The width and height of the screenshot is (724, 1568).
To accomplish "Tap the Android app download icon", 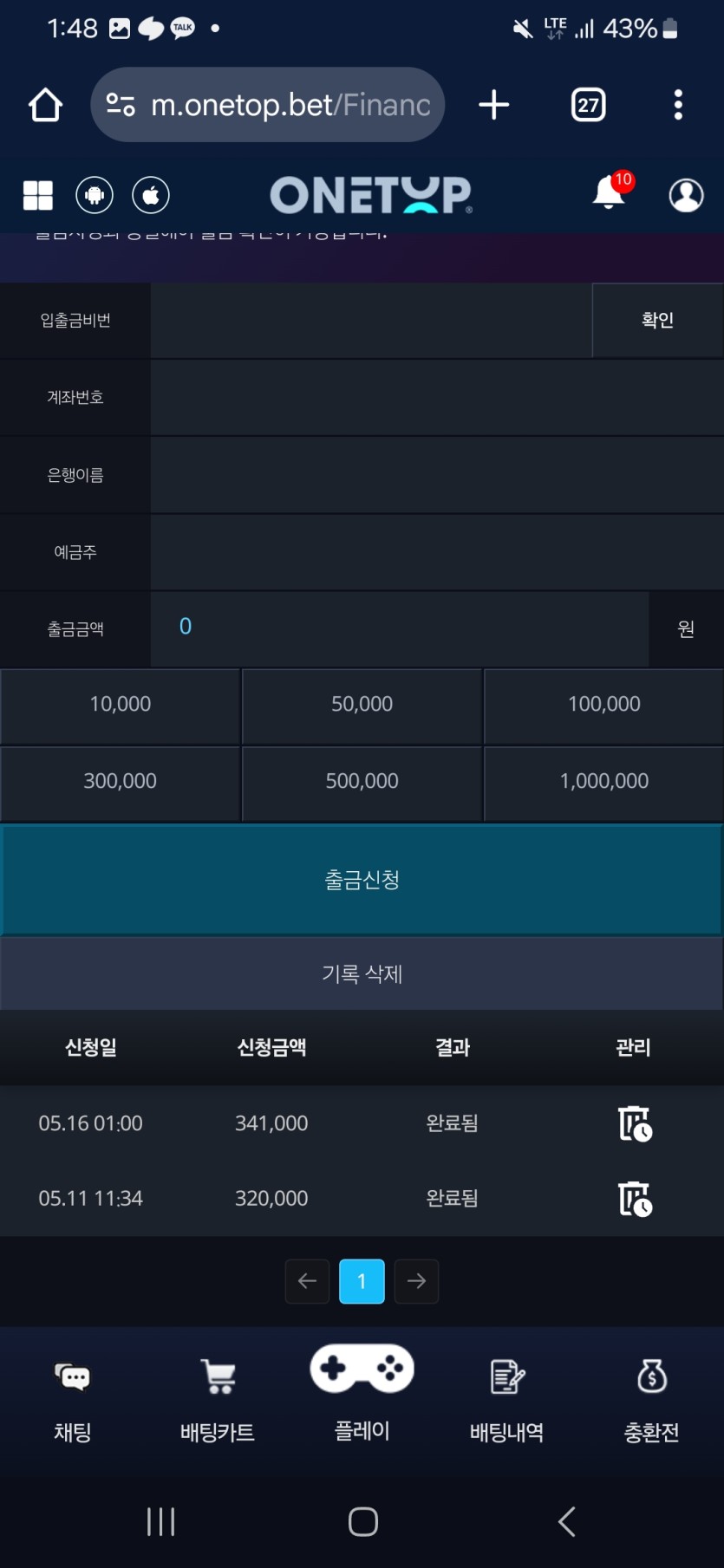I will click(95, 195).
